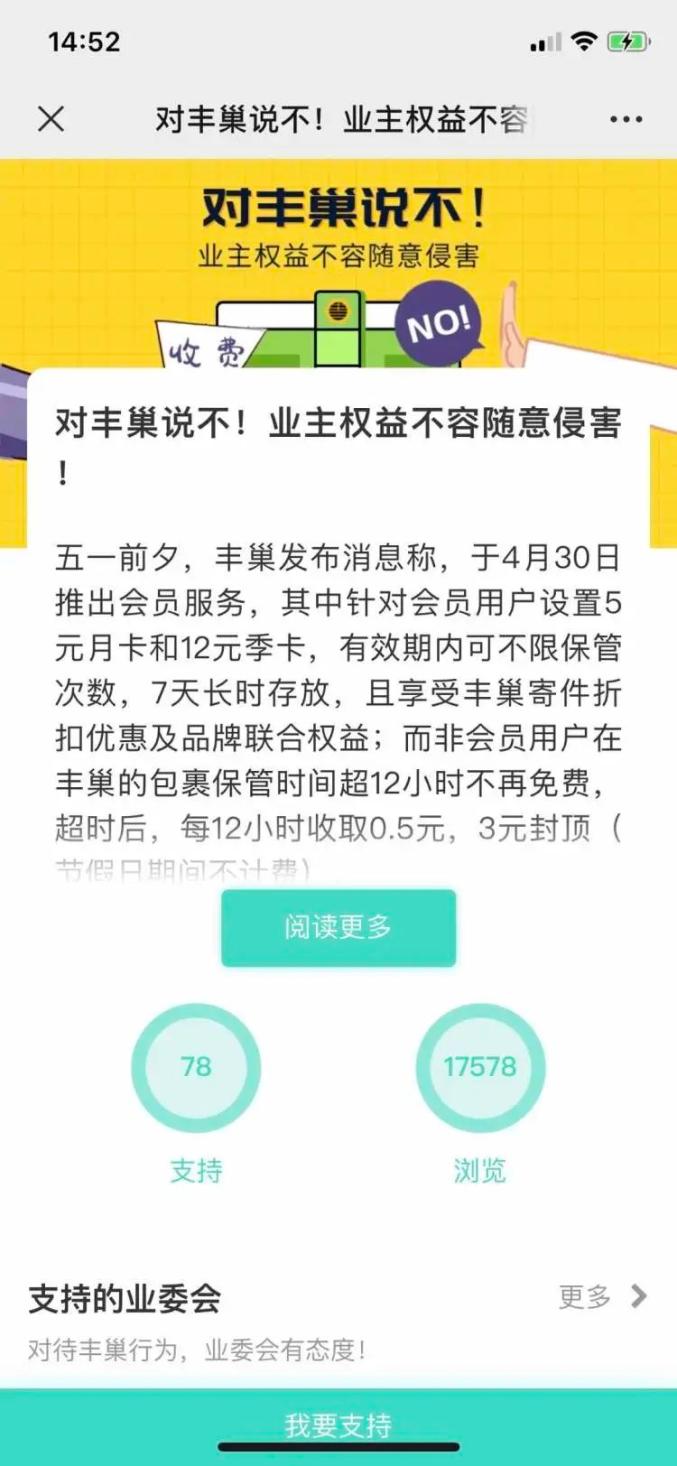The image size is (677, 1466).
Task: Open 更多 under 支持的业委会
Action: pyautogui.click(x=603, y=1298)
